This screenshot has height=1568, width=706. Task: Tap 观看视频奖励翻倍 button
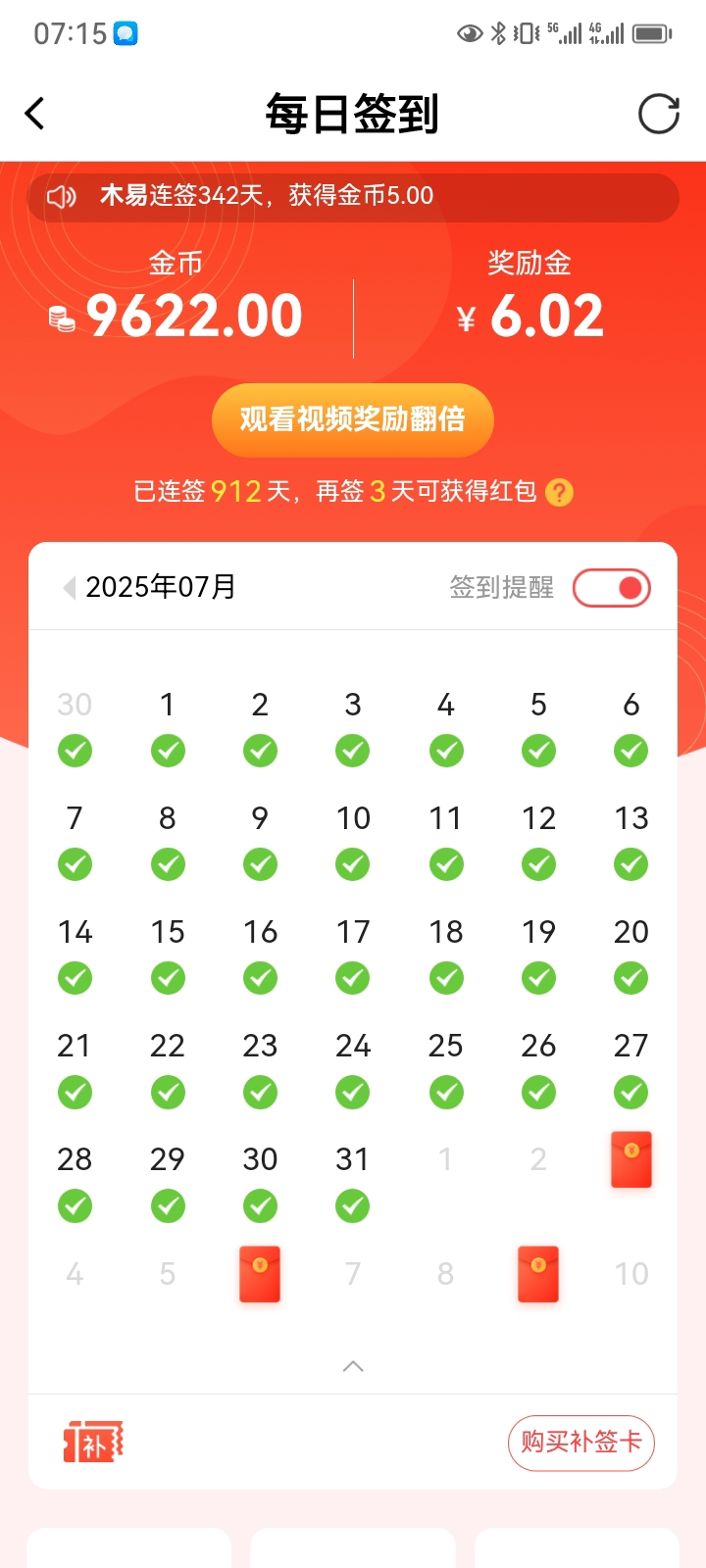pyautogui.click(x=352, y=419)
